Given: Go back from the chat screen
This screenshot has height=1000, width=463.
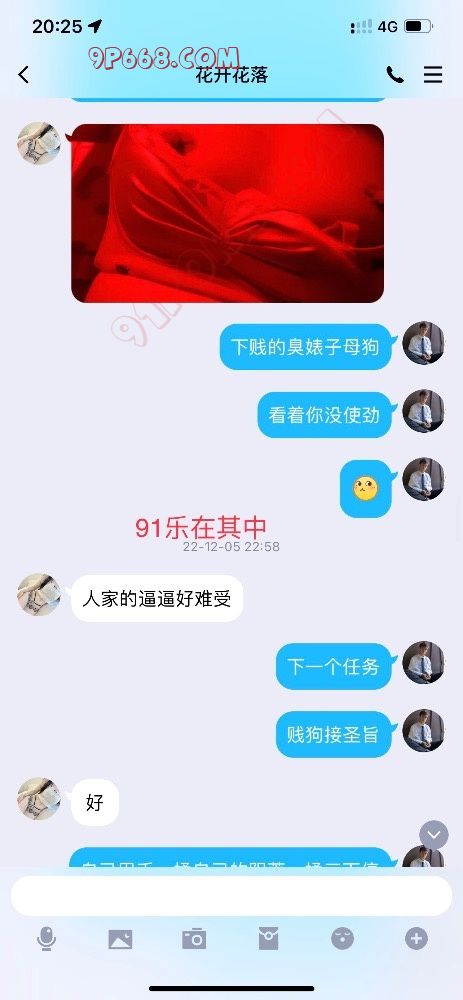Looking at the screenshot, I should tap(24, 75).
